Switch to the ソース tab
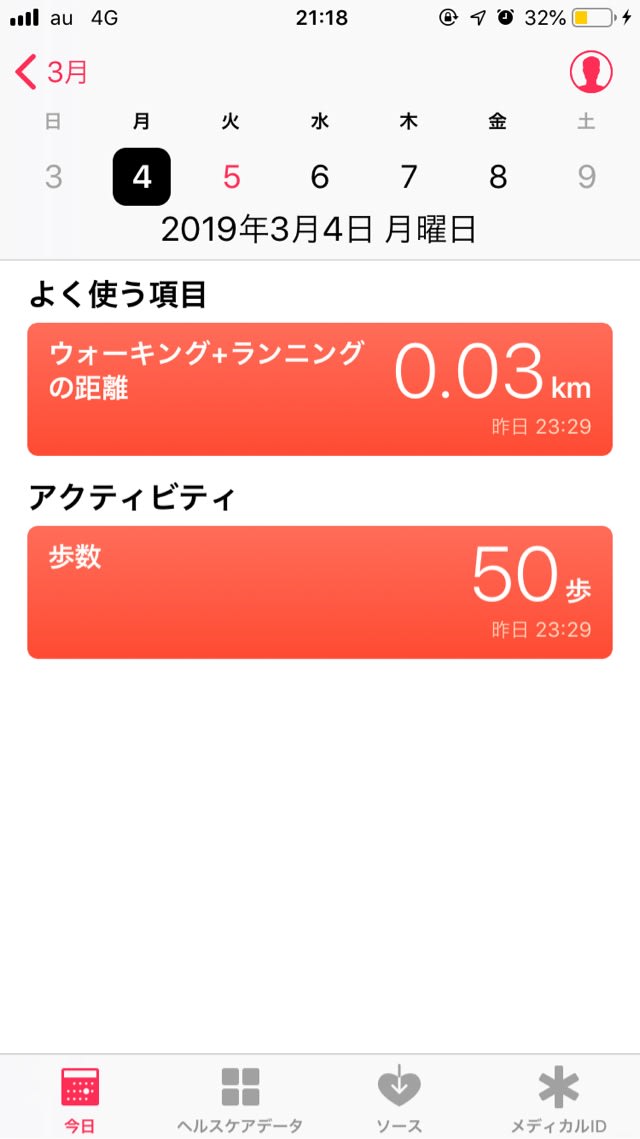This screenshot has width=640, height=1139. [x=399, y=1098]
